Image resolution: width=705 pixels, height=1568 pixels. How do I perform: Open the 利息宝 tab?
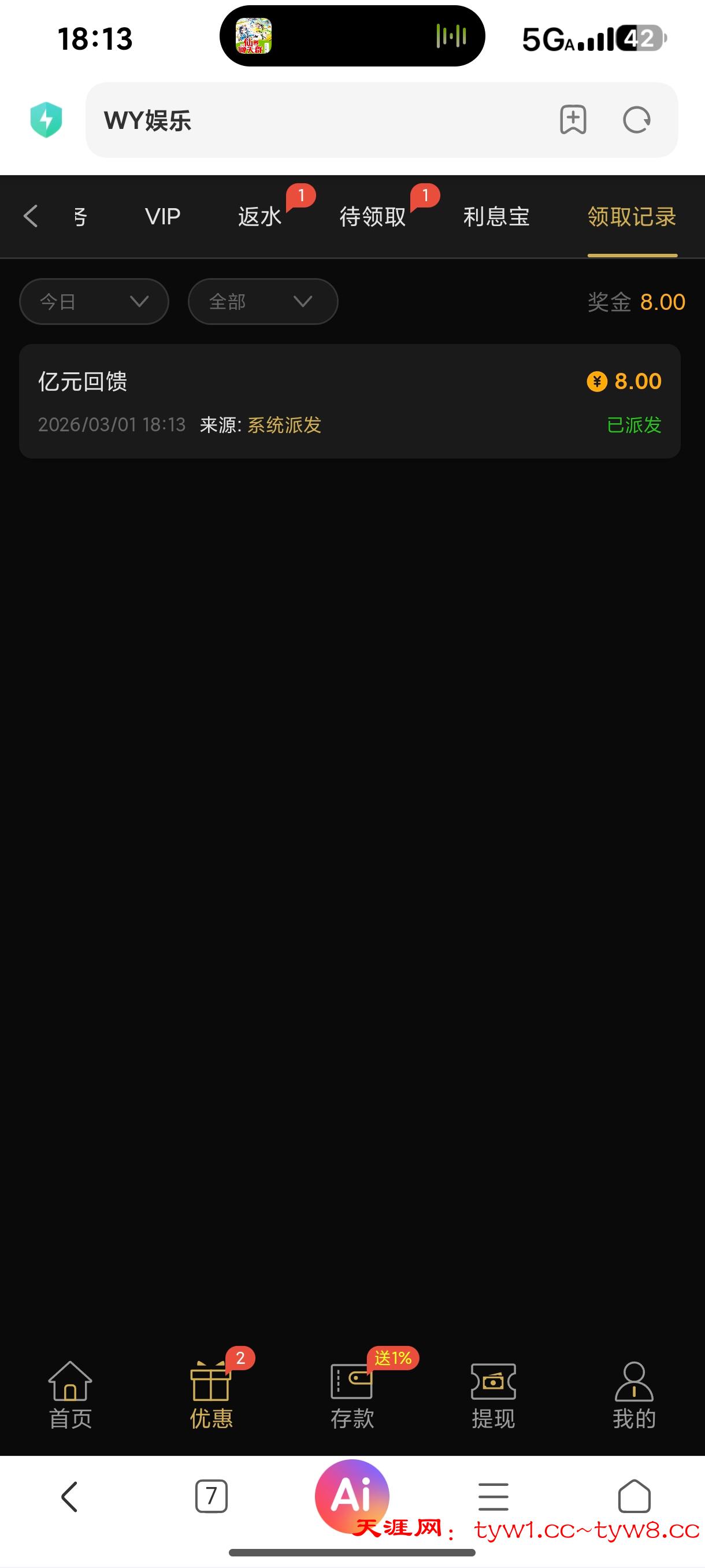click(x=496, y=217)
